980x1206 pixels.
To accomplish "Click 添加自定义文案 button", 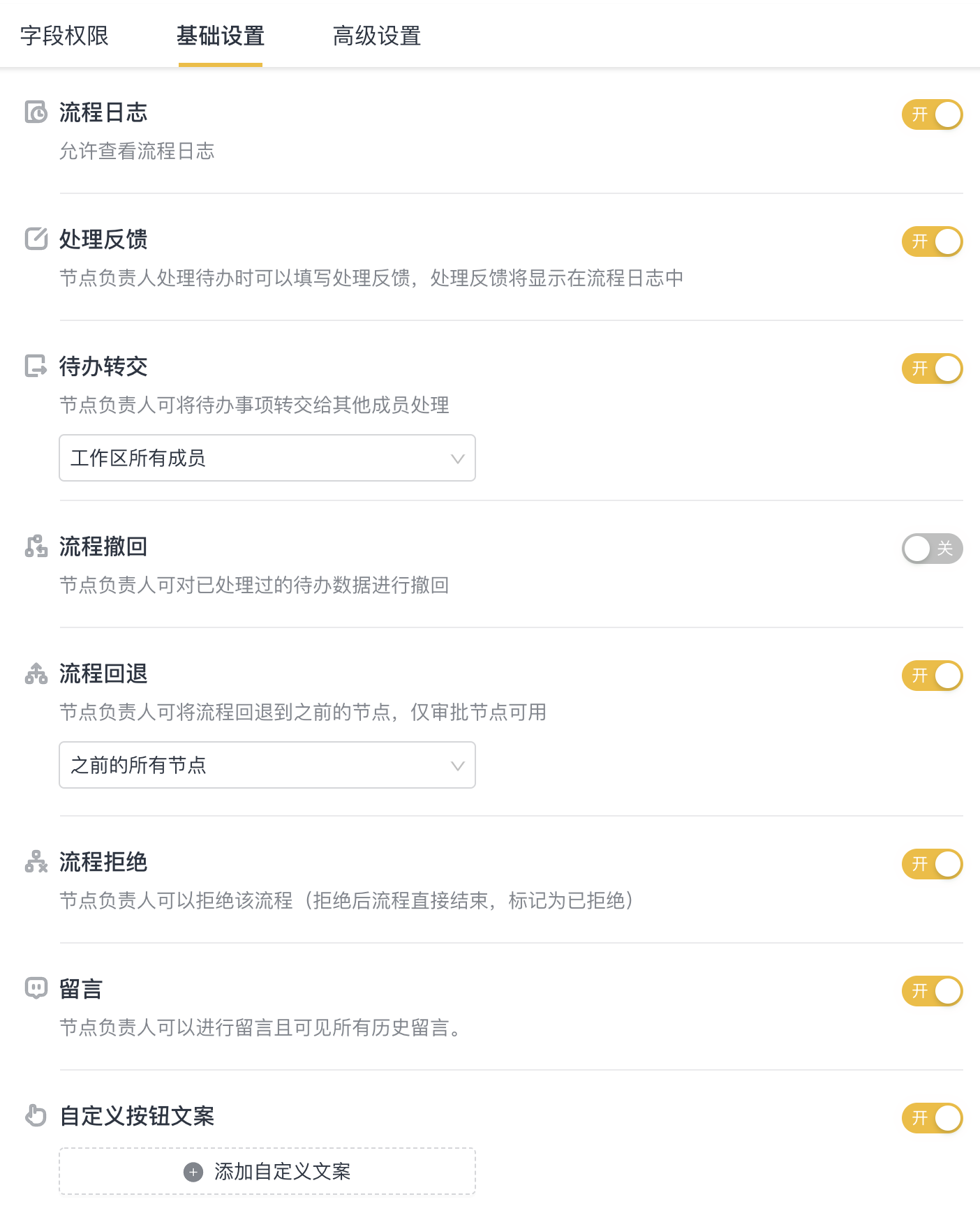I will [x=267, y=1170].
